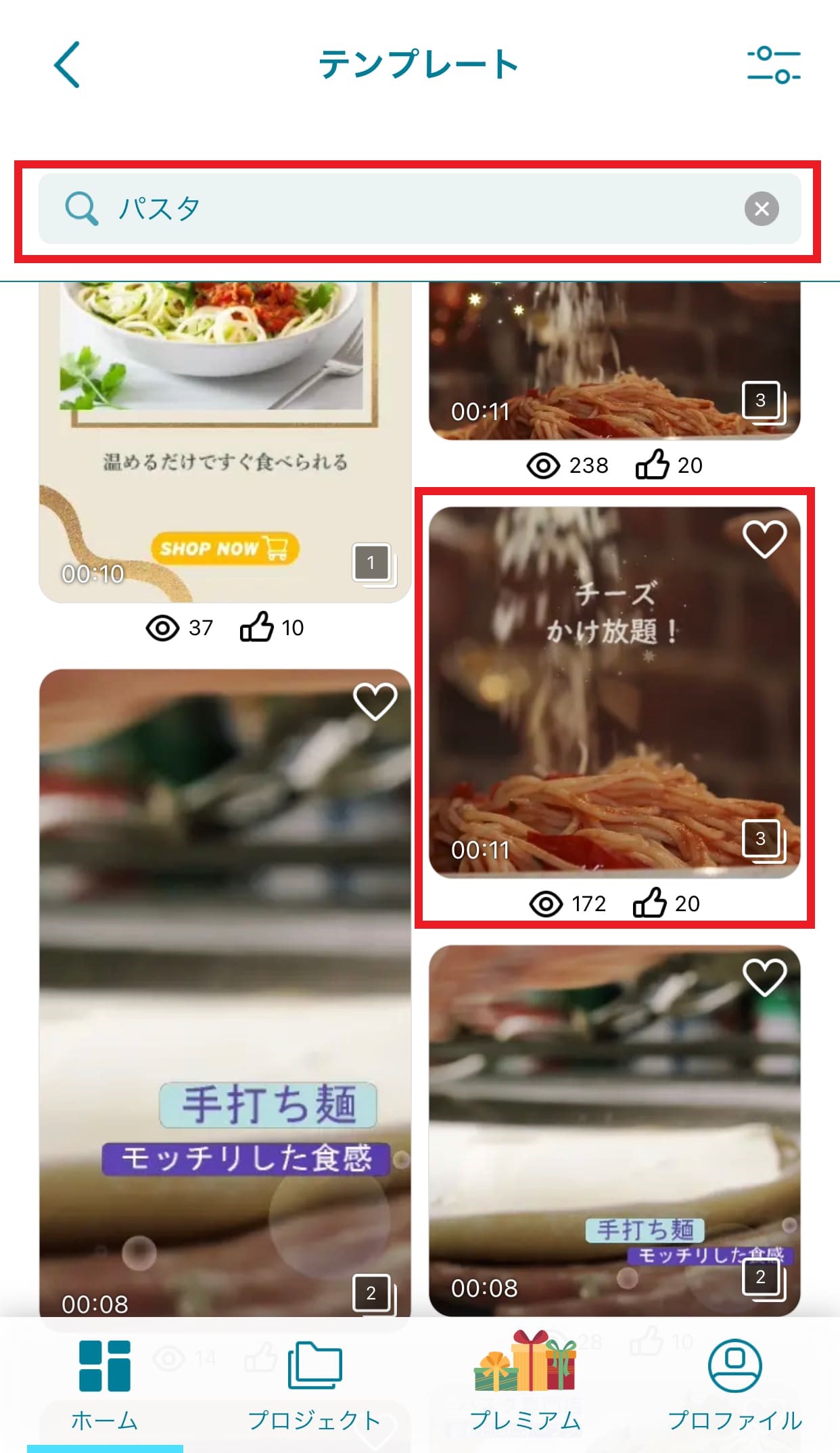Favorite the large 手打ち麺 template

point(375,701)
